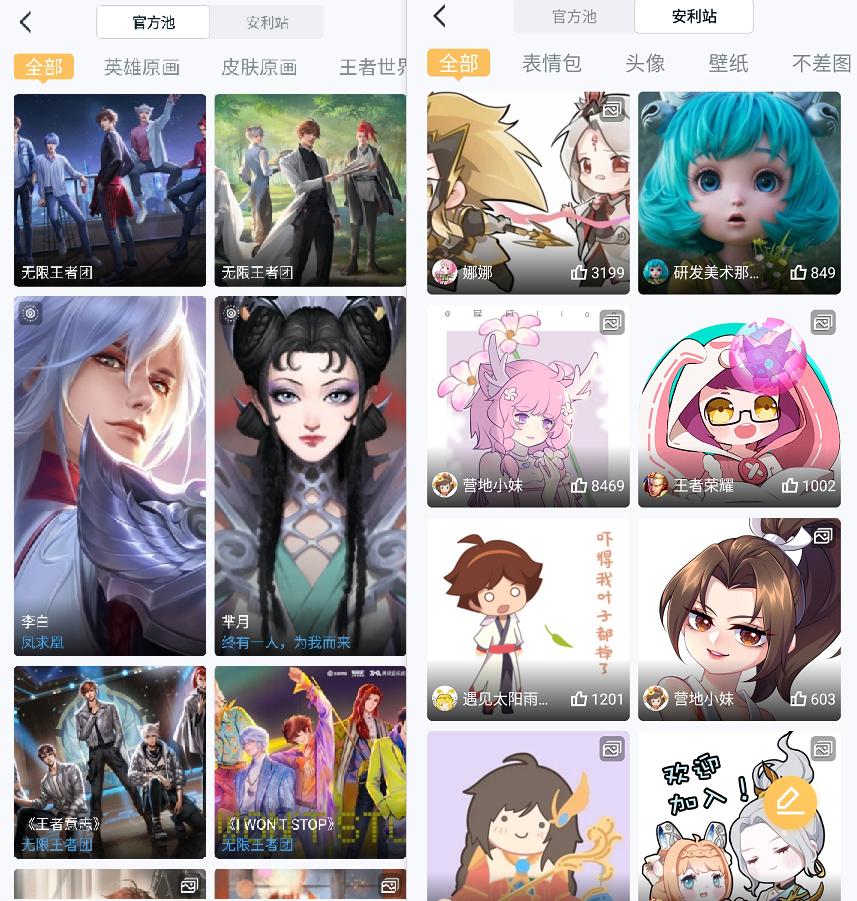Viewport: 857px width, 901px height.
Task: Select the 壁纸 category
Action: tap(728, 64)
